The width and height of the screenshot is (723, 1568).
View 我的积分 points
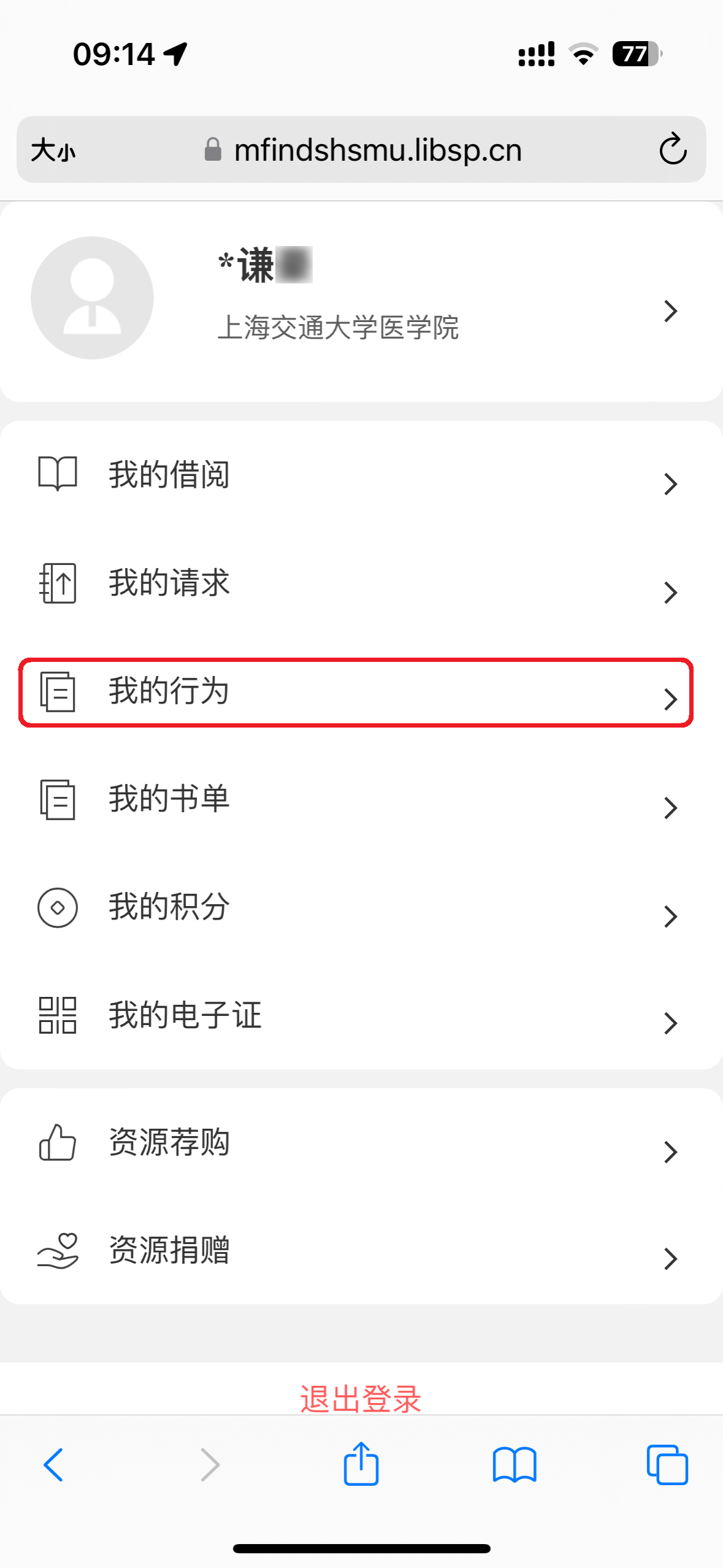pos(361,907)
